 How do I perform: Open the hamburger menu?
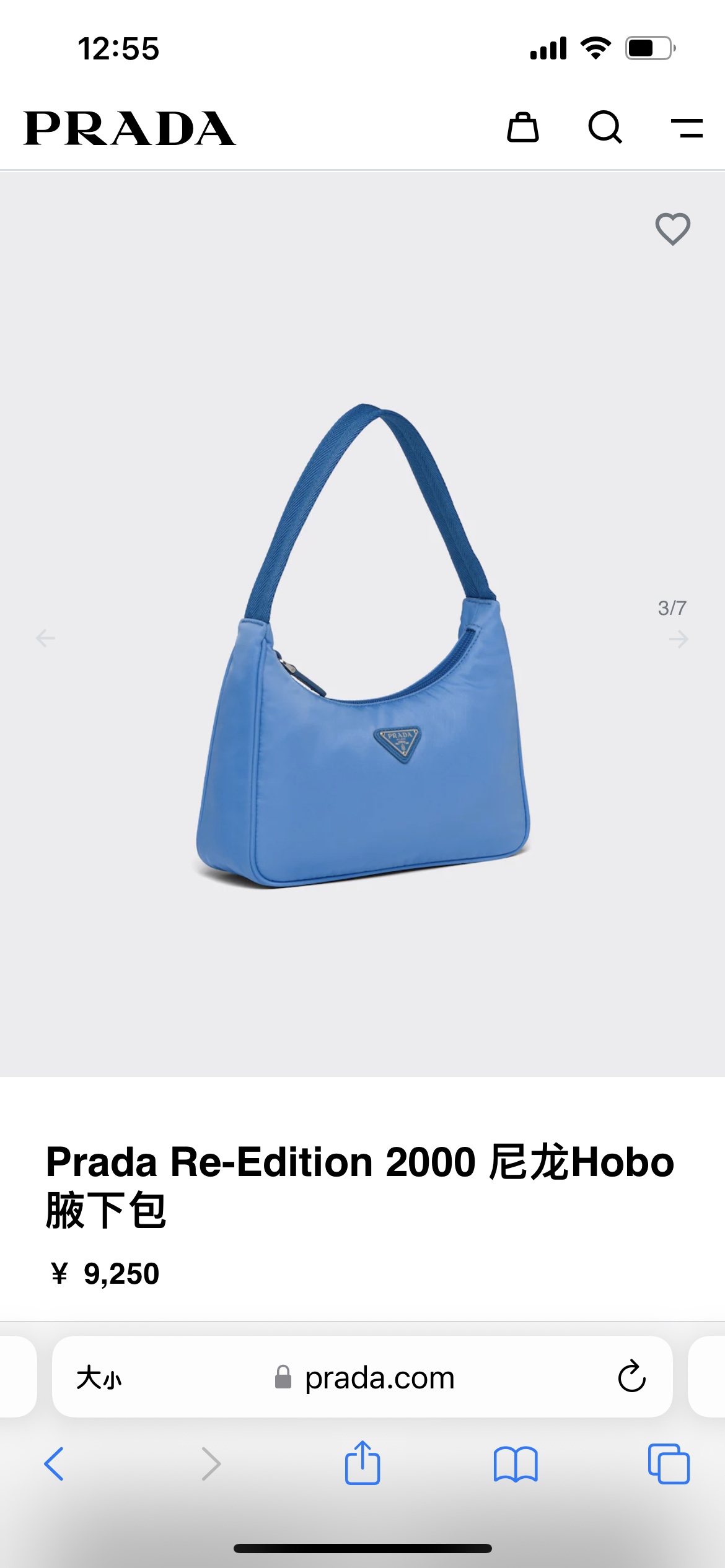click(687, 128)
